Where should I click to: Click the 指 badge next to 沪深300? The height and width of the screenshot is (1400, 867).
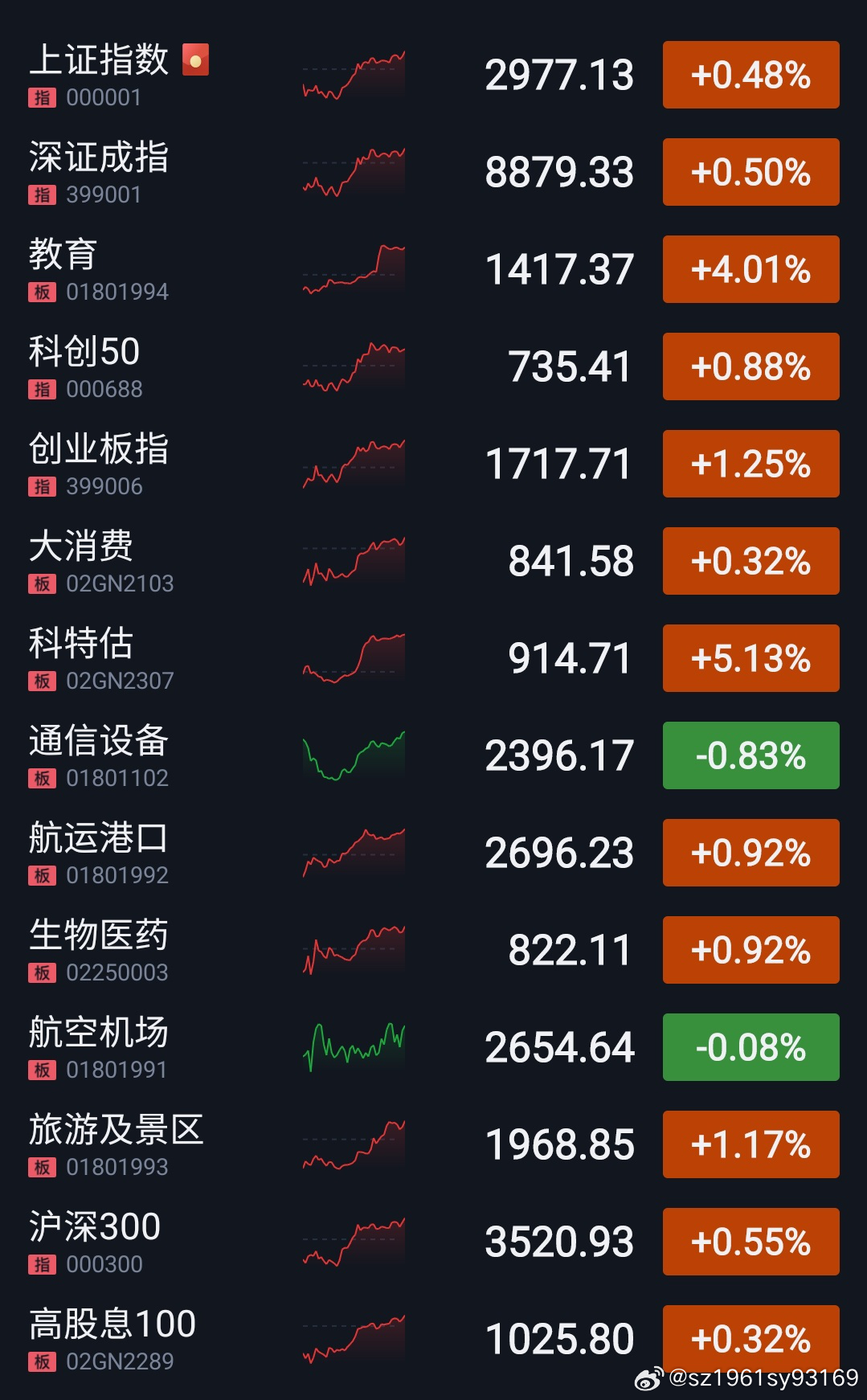[40, 1264]
